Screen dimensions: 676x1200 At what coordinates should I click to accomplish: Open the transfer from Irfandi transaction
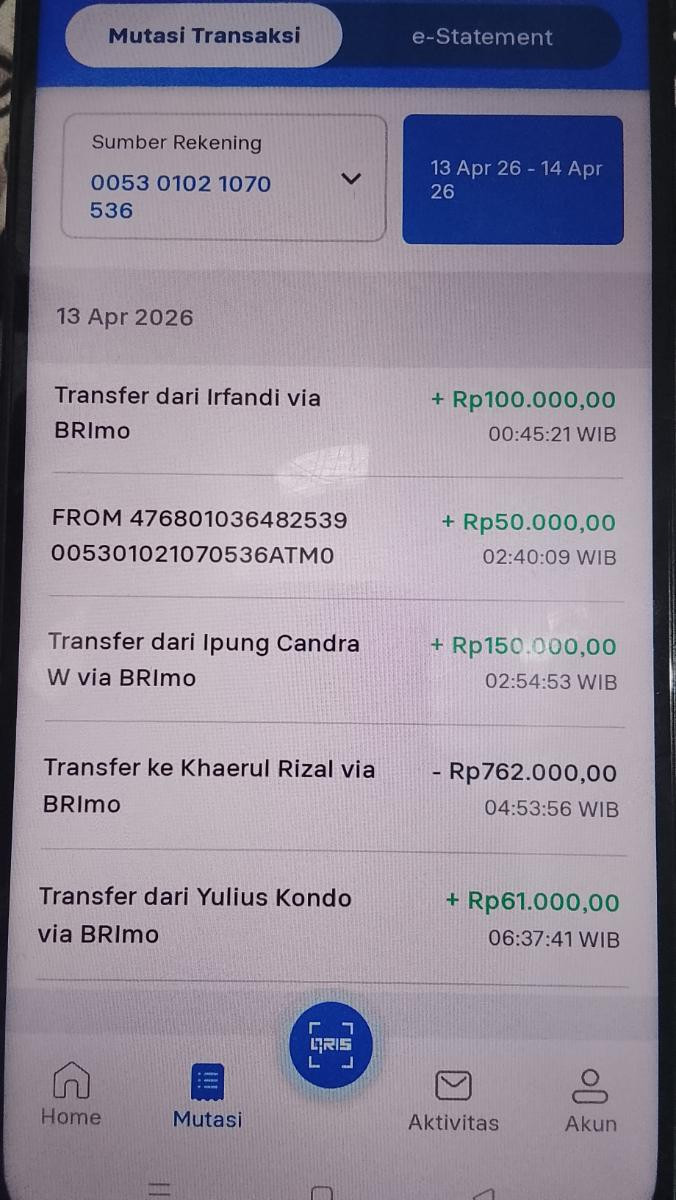click(334, 415)
